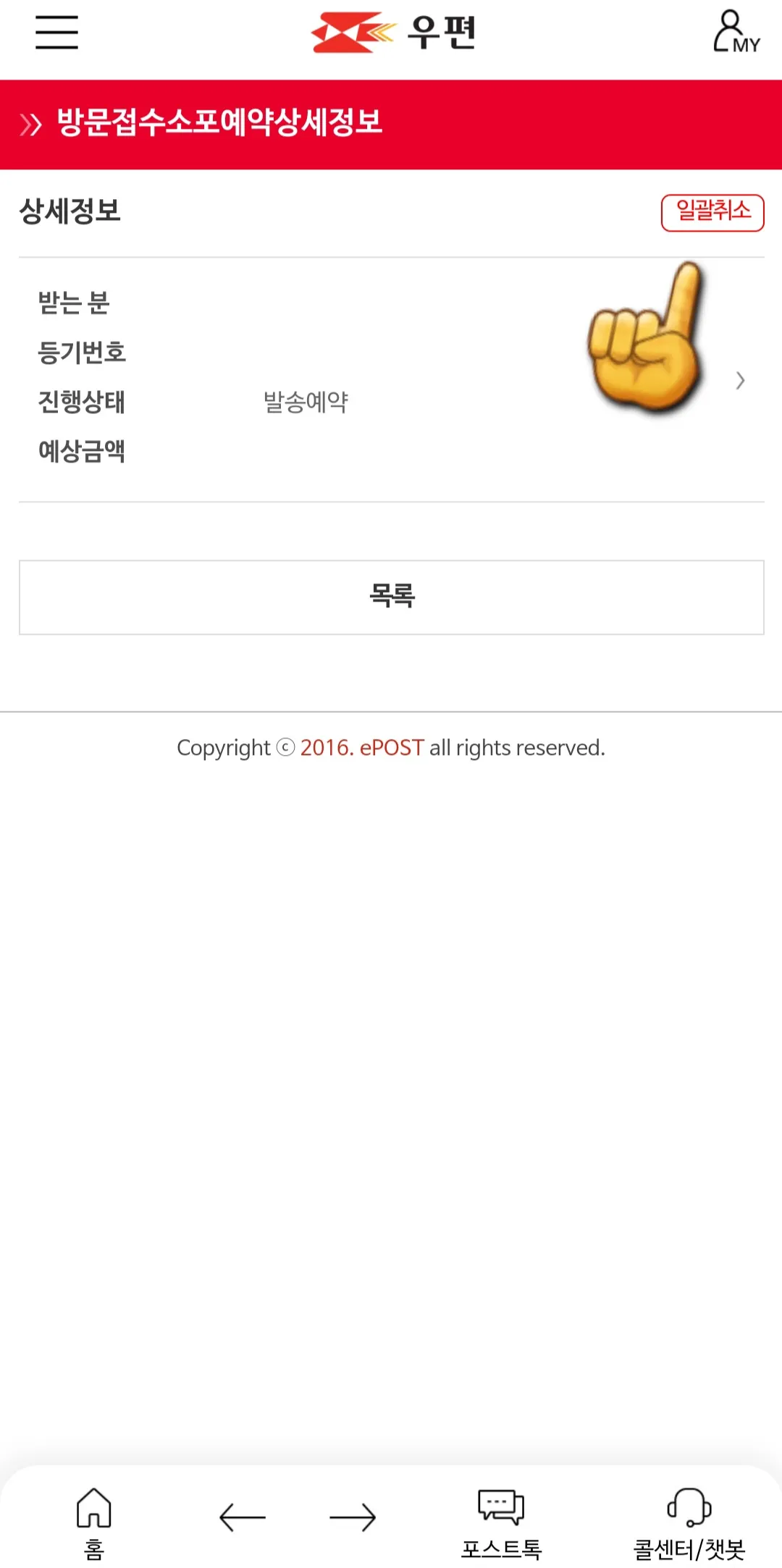Click the pointing finger emoji graphic
The image size is (782, 1568).
pos(644,340)
